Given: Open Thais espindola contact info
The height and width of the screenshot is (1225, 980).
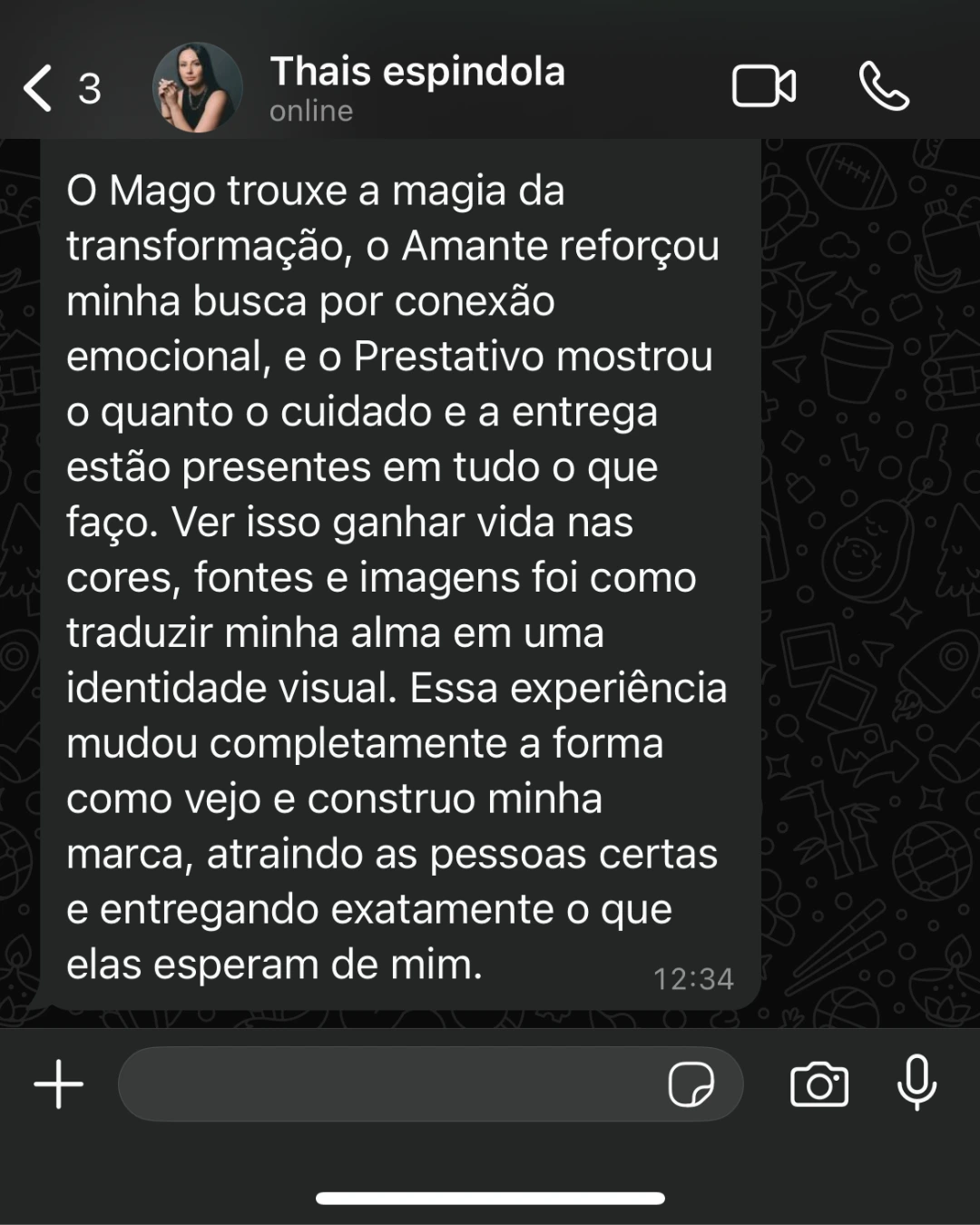Looking at the screenshot, I should [x=417, y=88].
